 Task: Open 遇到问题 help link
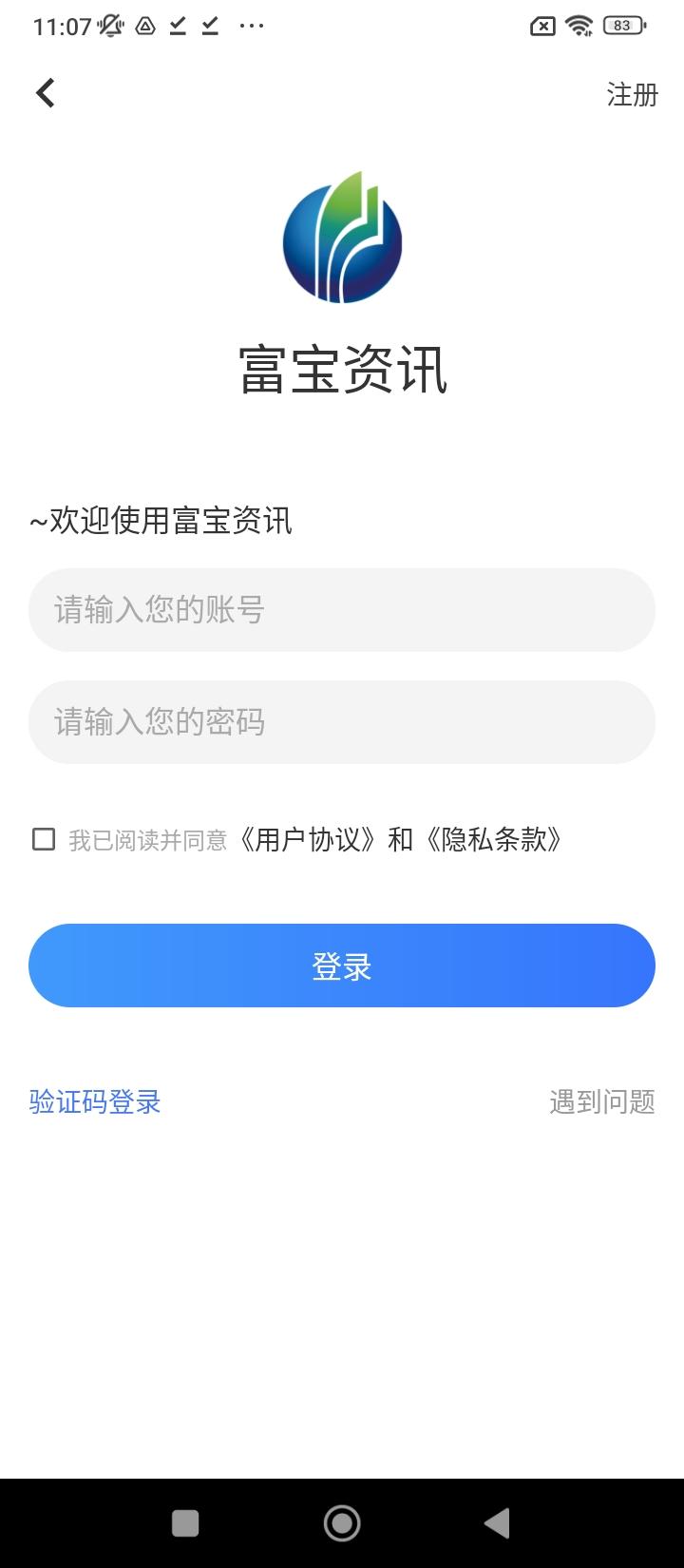click(602, 1102)
